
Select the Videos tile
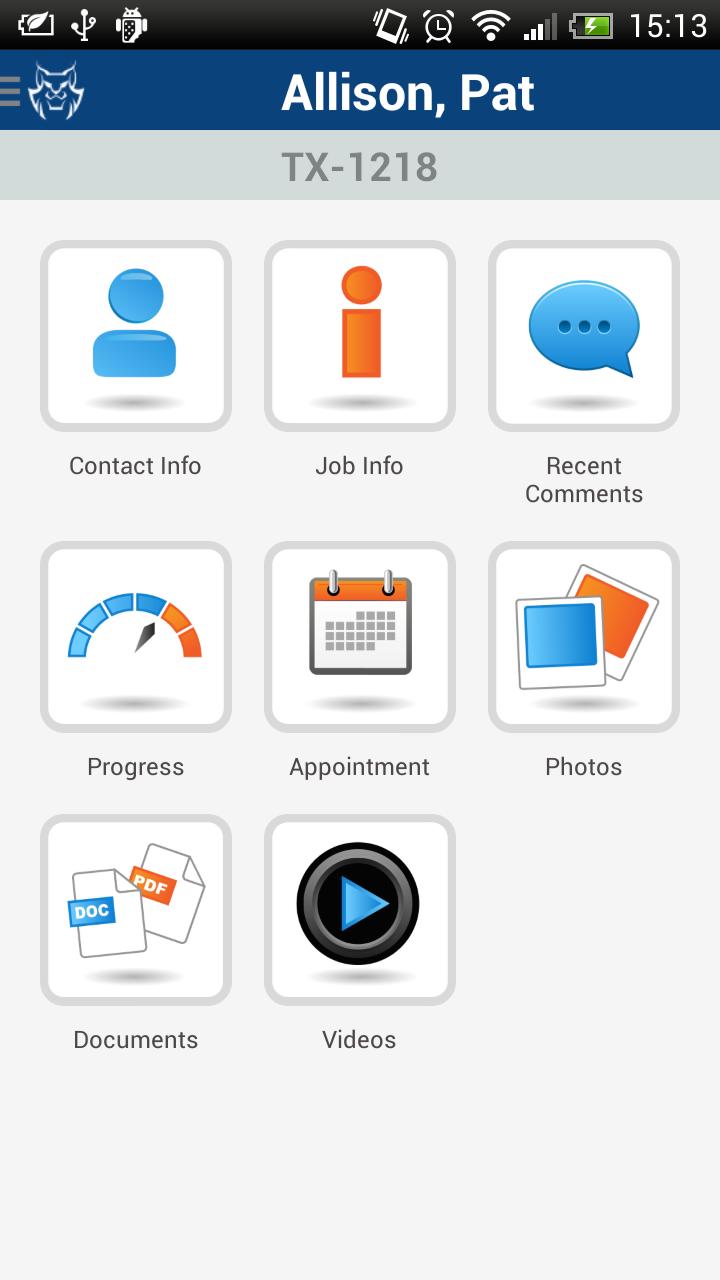(x=360, y=910)
